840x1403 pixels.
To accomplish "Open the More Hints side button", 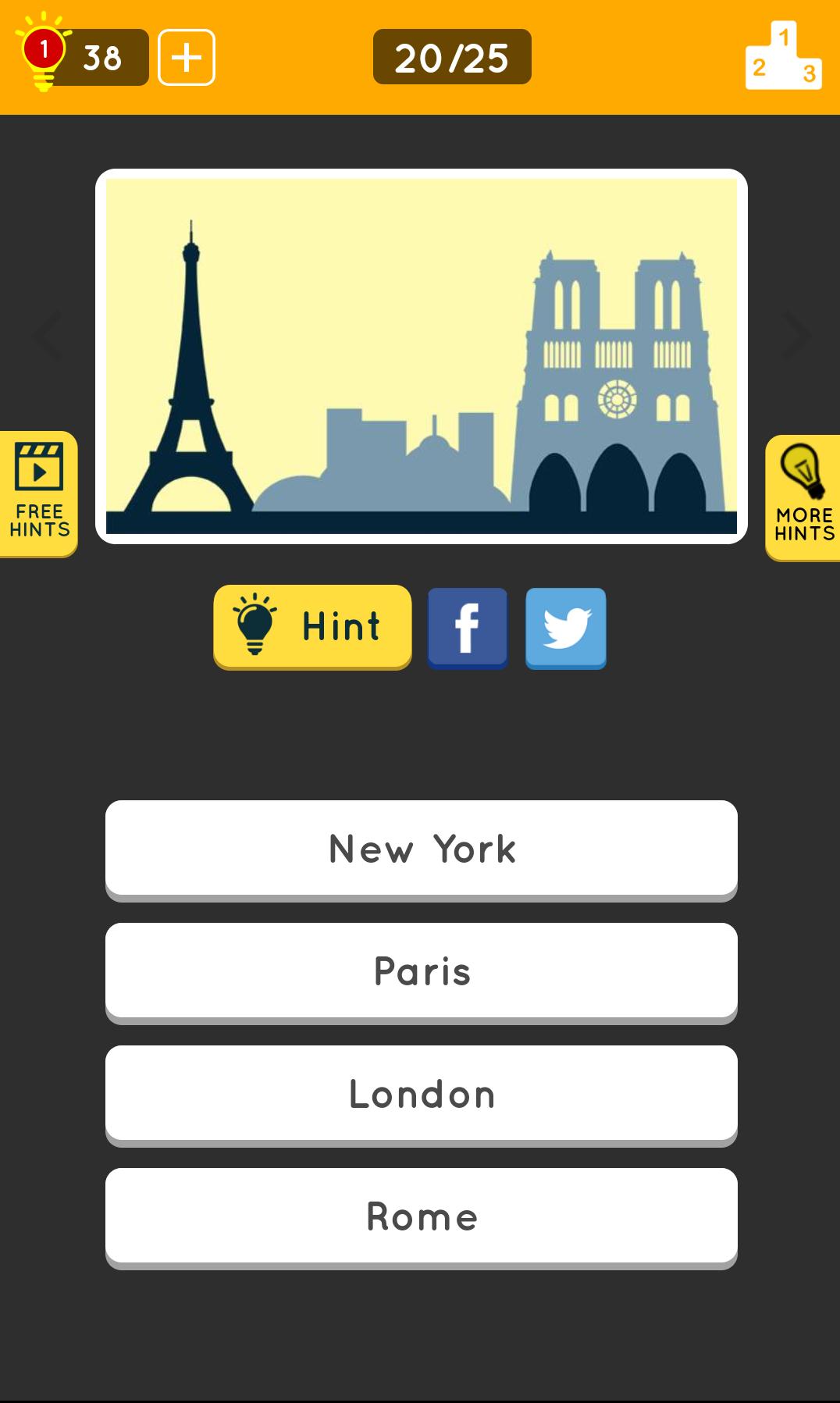I will click(x=803, y=497).
